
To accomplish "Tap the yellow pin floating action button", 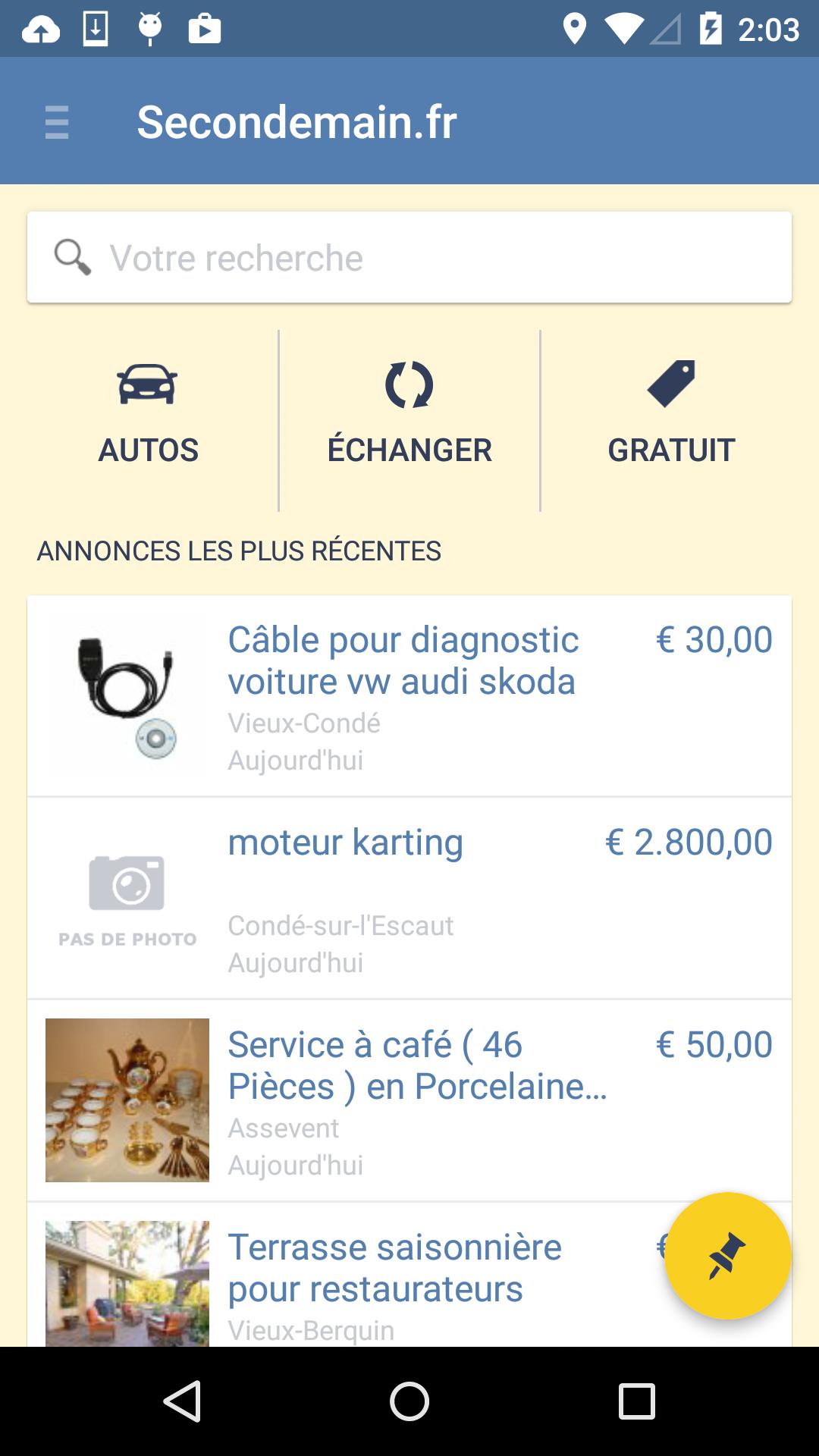I will [x=726, y=1254].
